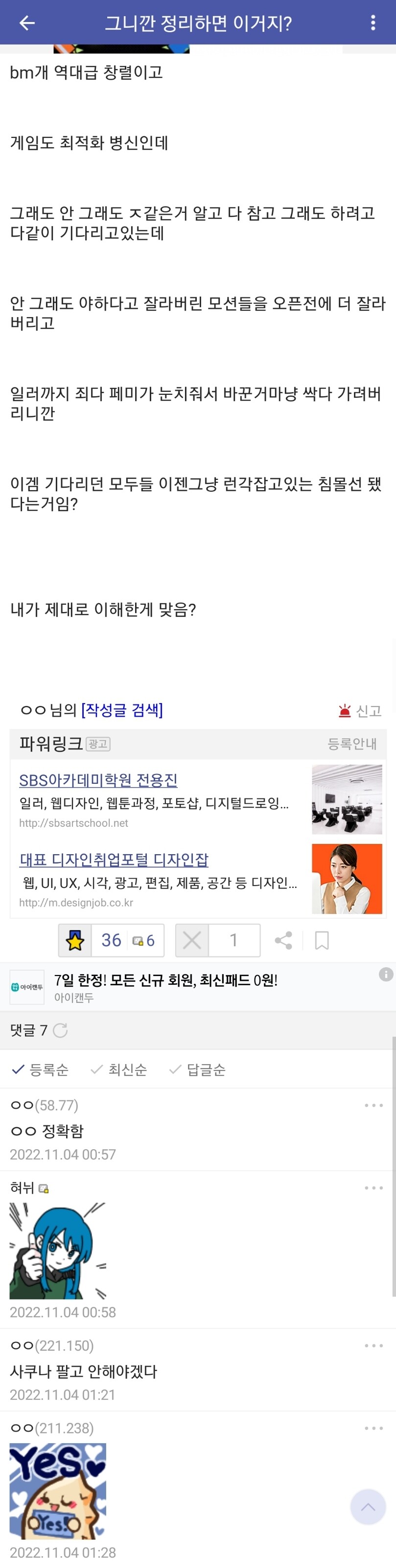Viewport: 396px width, 1568px height.
Task: Report the post with 신고
Action: pyautogui.click(x=361, y=710)
